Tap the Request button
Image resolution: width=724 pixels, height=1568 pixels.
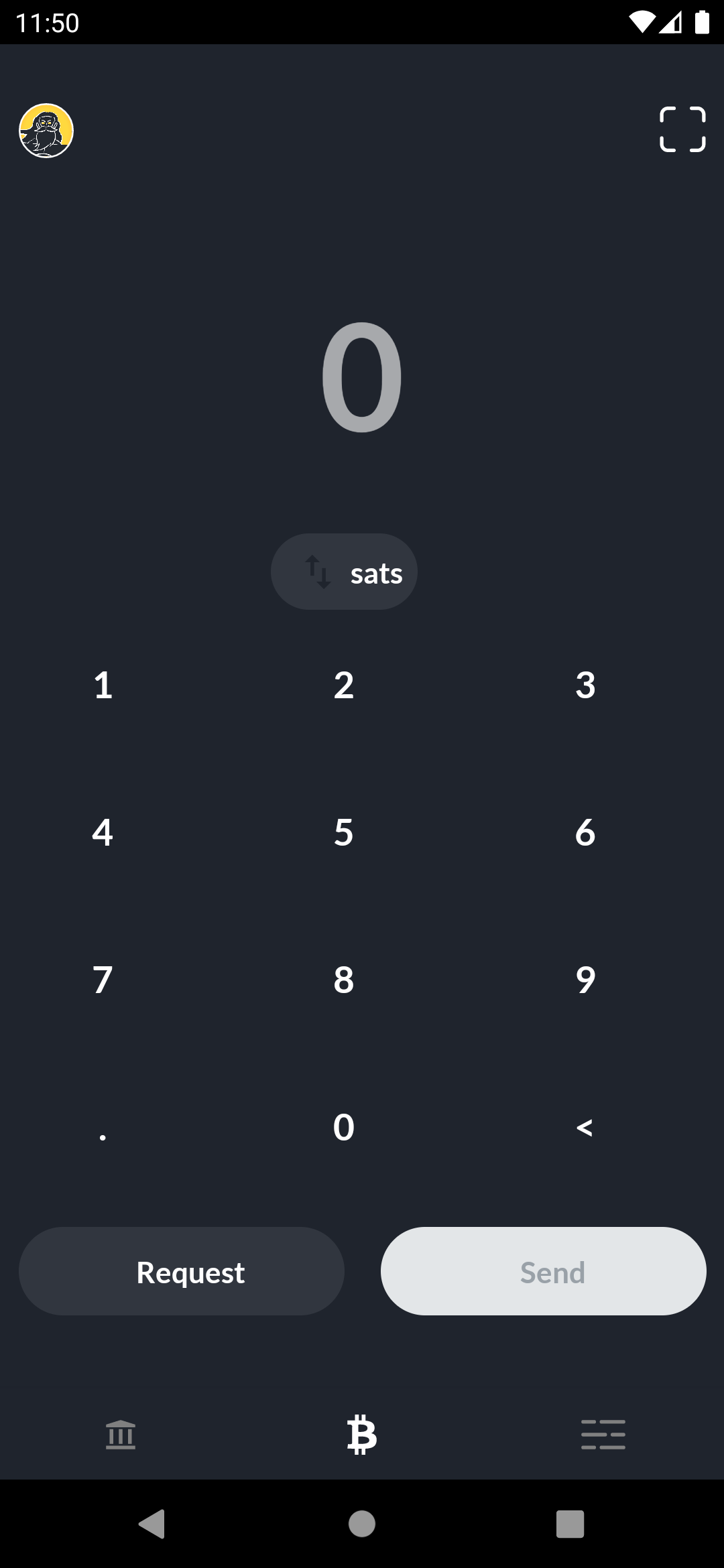(x=182, y=1270)
